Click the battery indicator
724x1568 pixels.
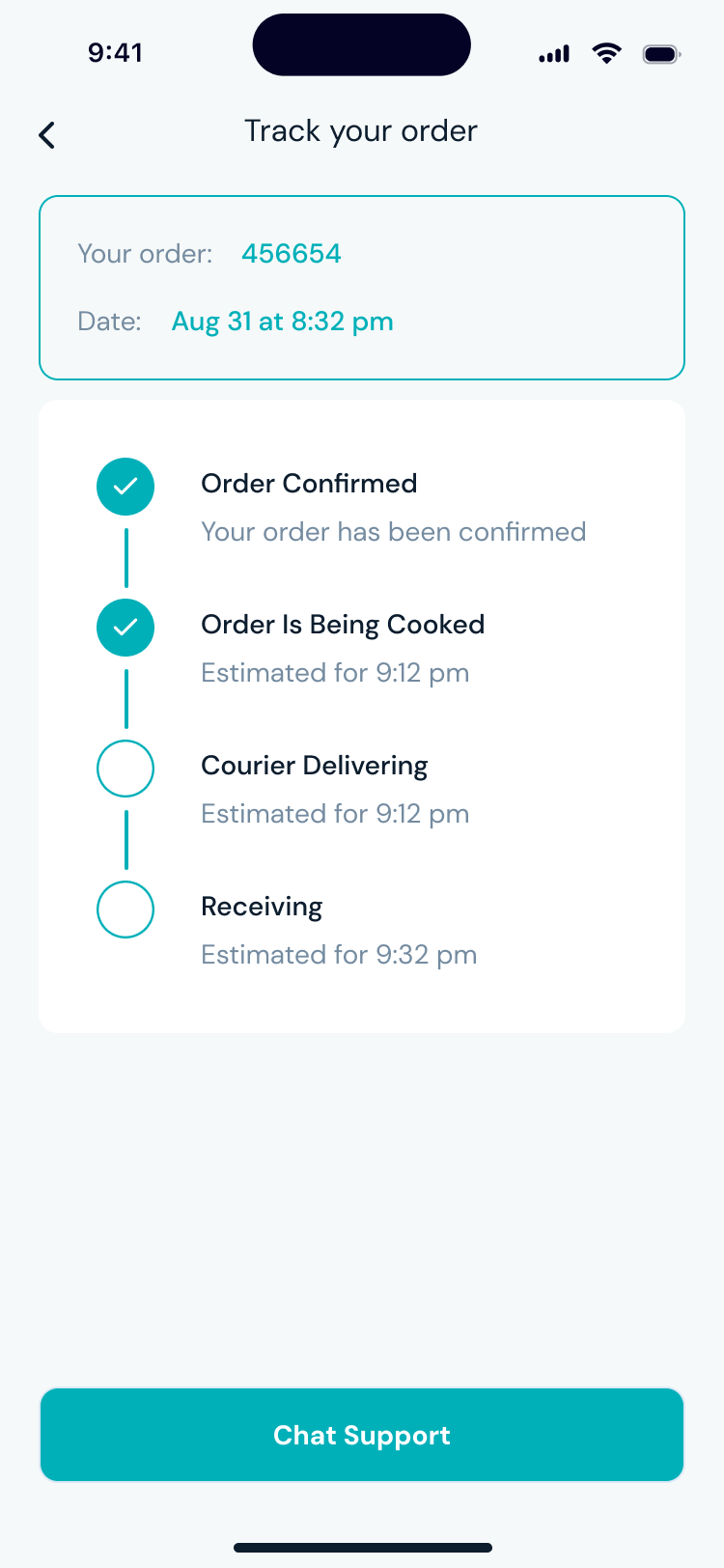[661, 53]
